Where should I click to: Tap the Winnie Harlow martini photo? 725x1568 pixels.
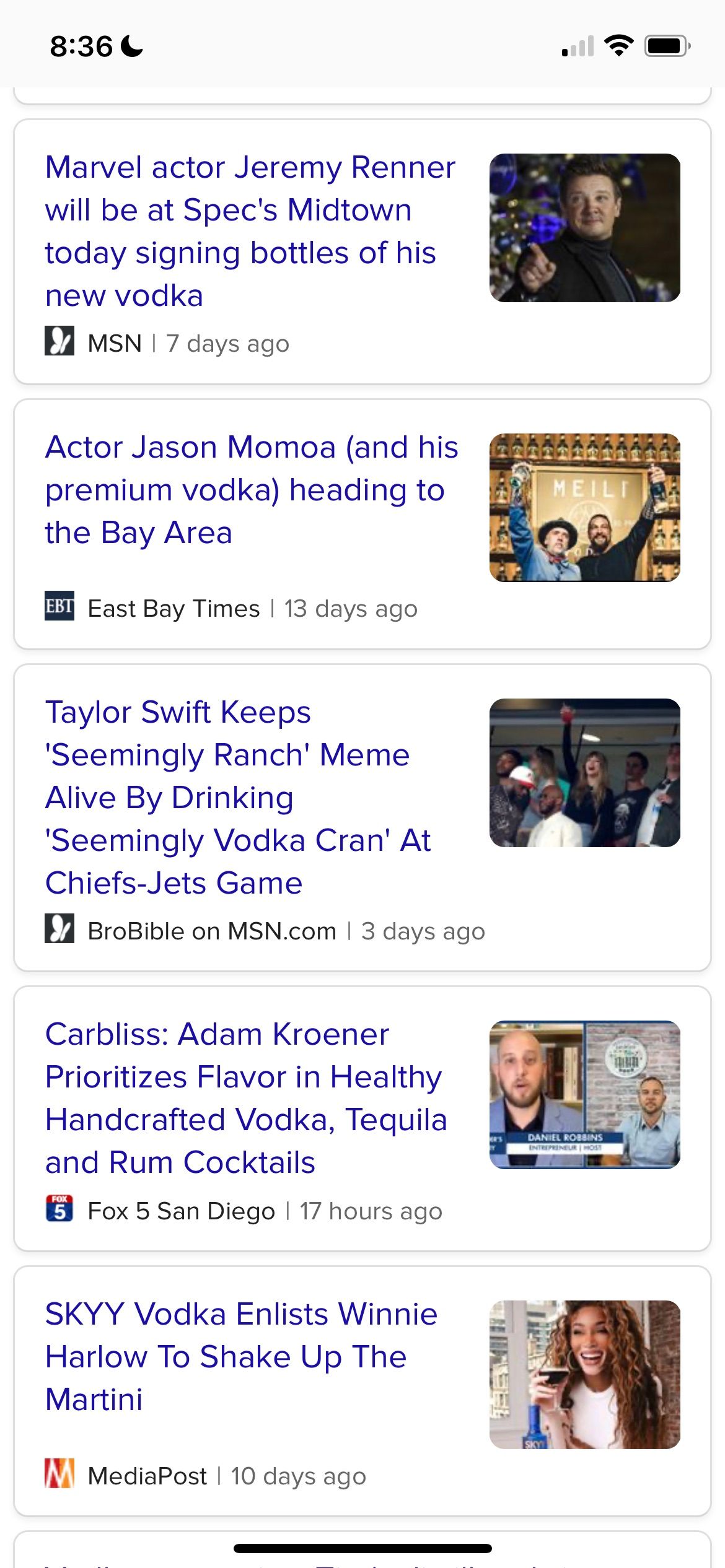tap(584, 1375)
